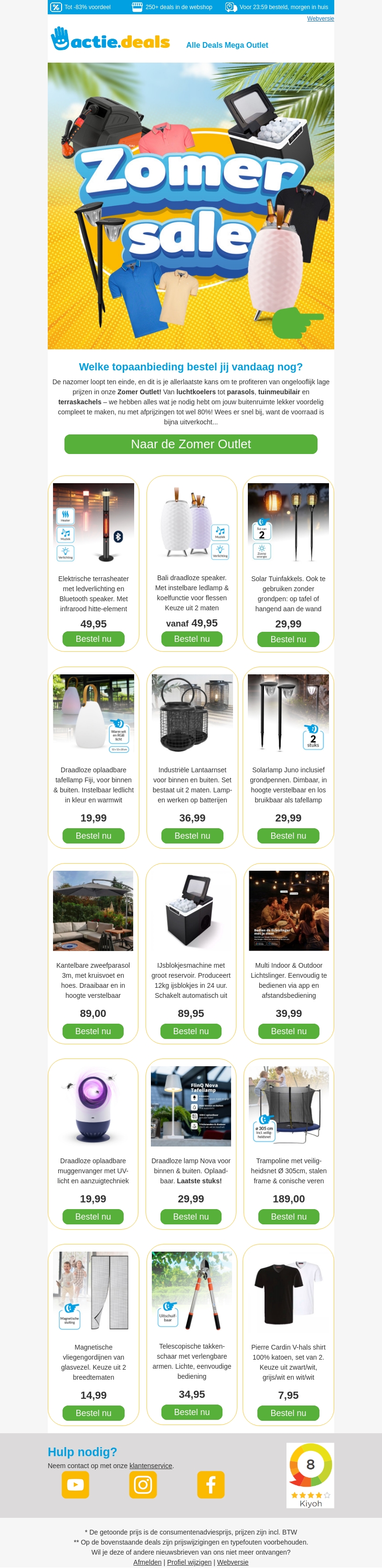Open the Facebook page icon

point(211,1485)
